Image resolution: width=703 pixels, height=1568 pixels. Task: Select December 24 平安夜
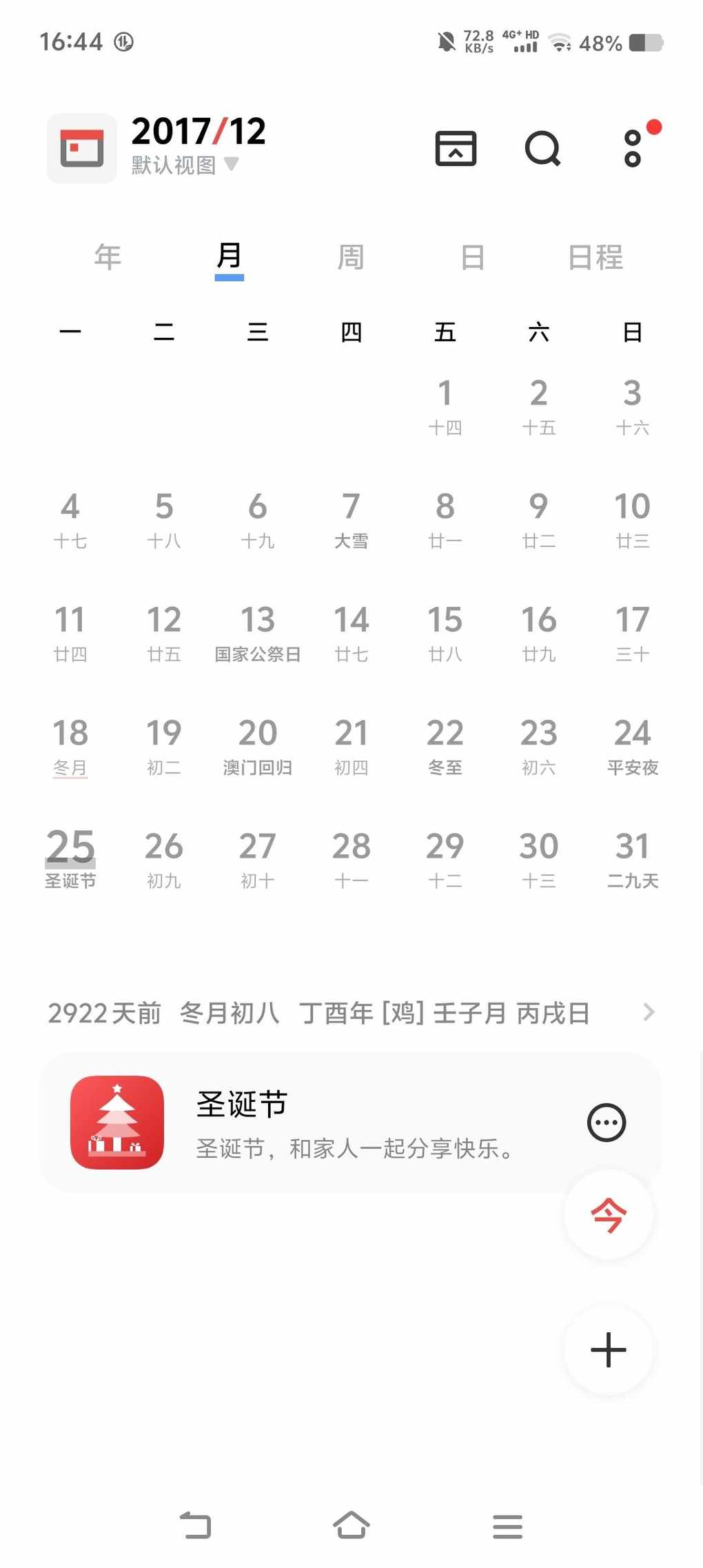[632, 745]
